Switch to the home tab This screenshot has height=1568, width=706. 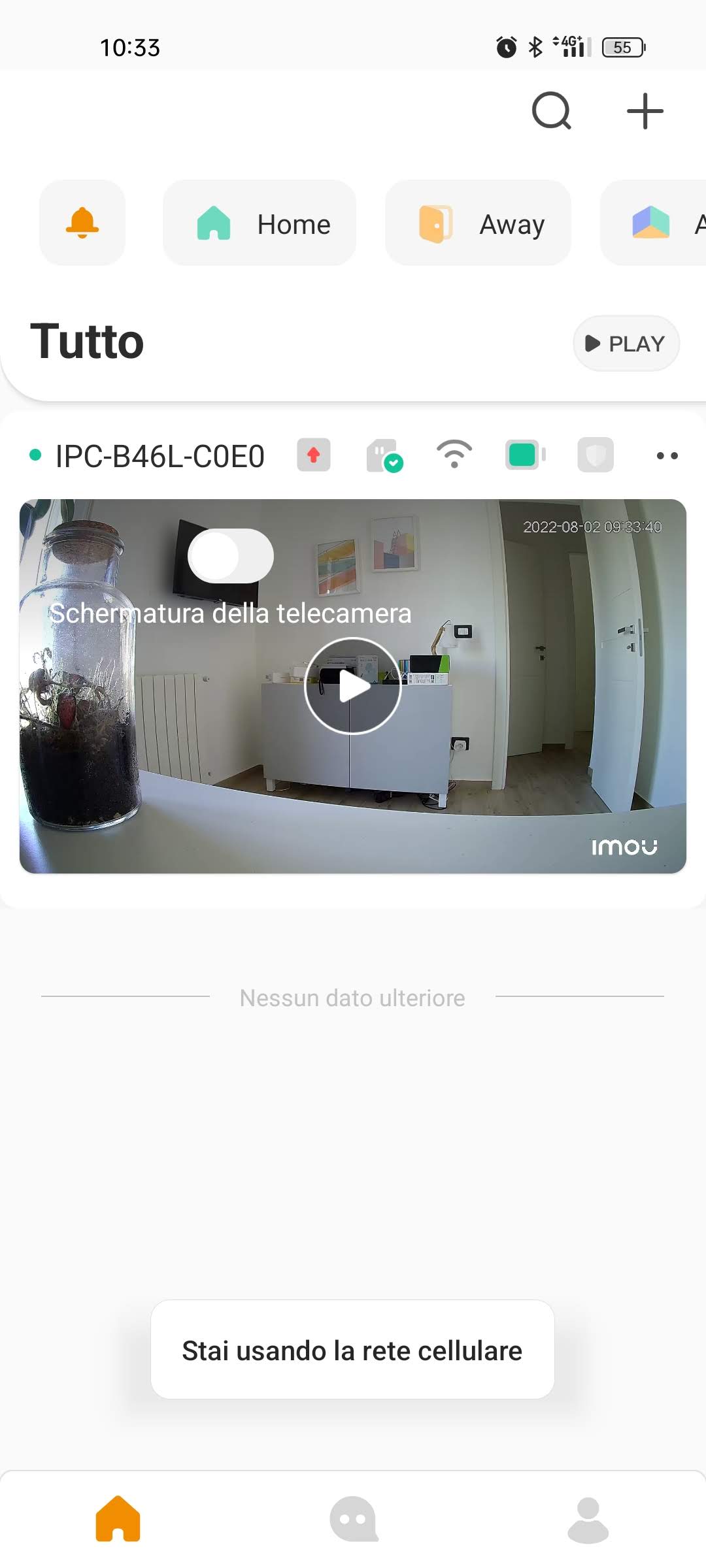pyautogui.click(x=118, y=1518)
